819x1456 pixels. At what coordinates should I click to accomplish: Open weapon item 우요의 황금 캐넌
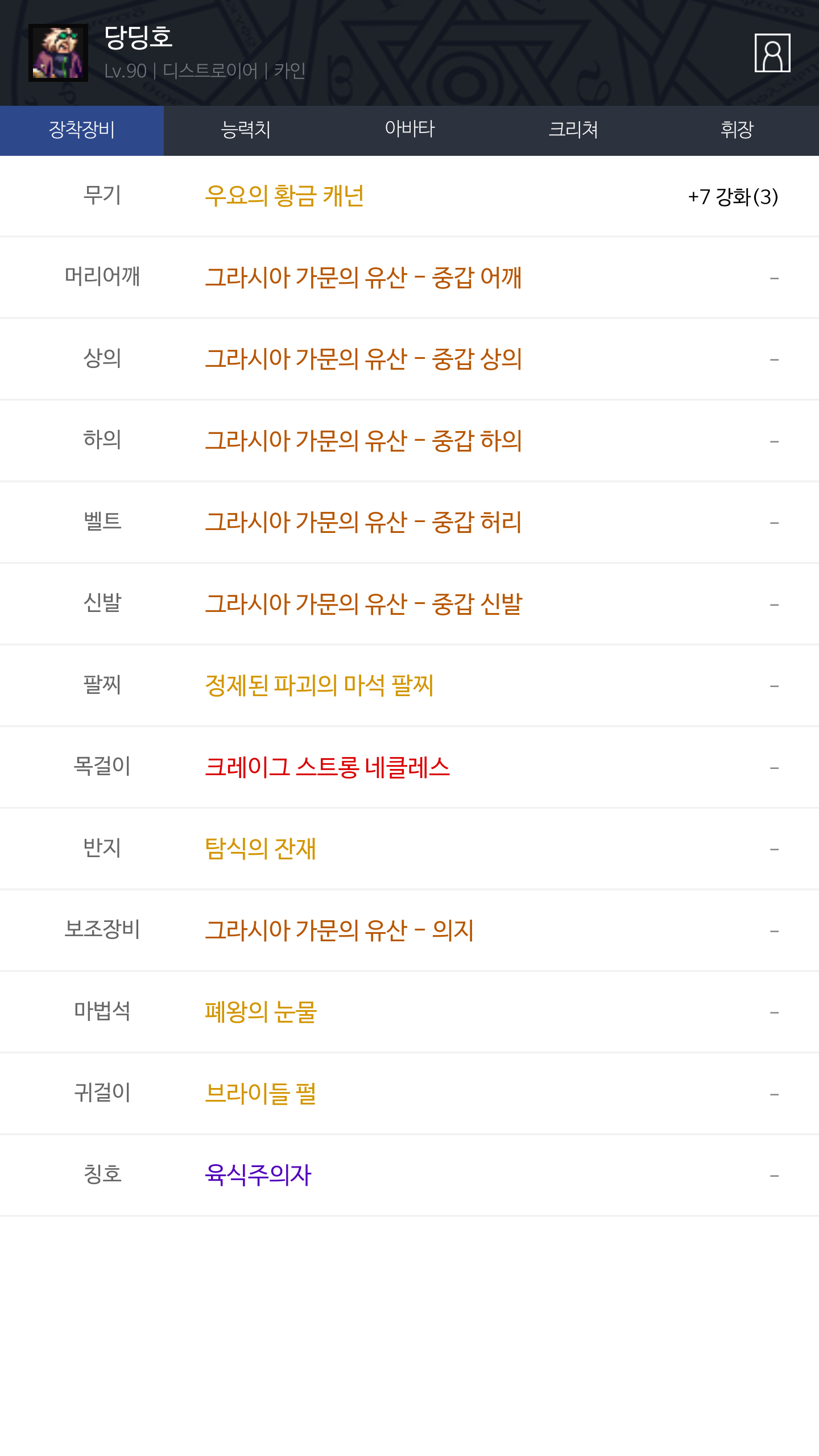[x=284, y=196]
